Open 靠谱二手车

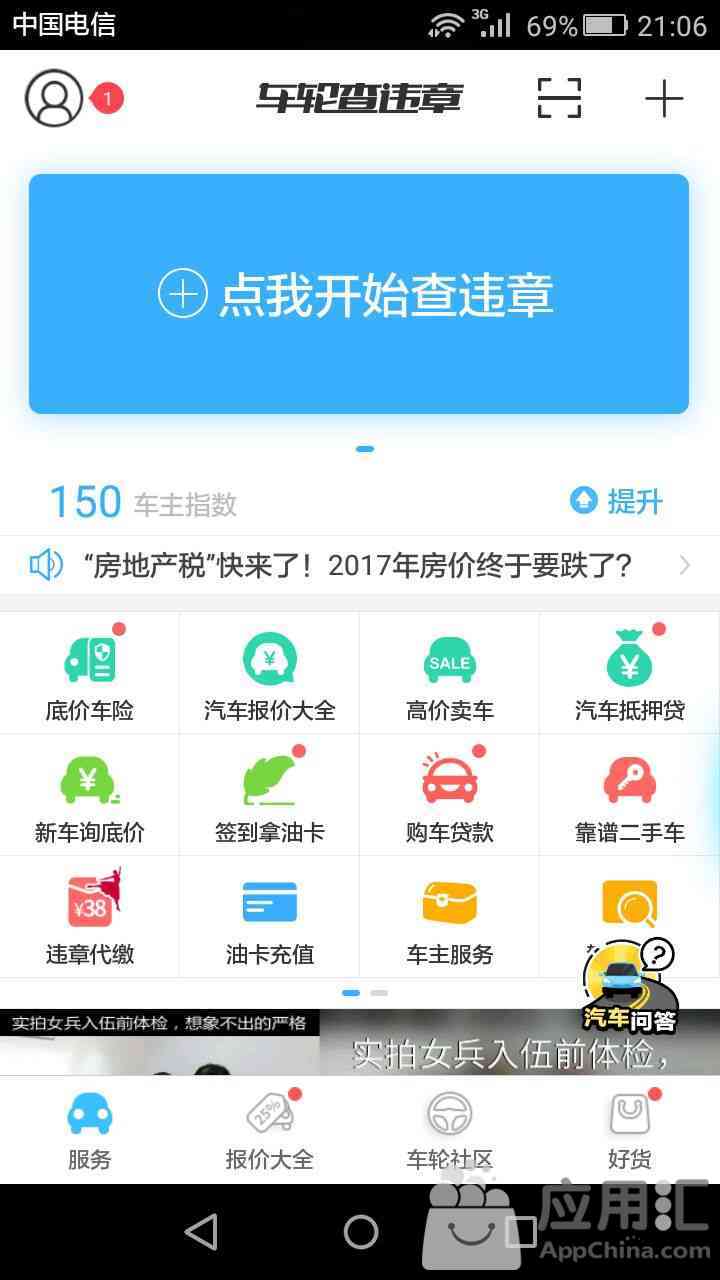[629, 796]
